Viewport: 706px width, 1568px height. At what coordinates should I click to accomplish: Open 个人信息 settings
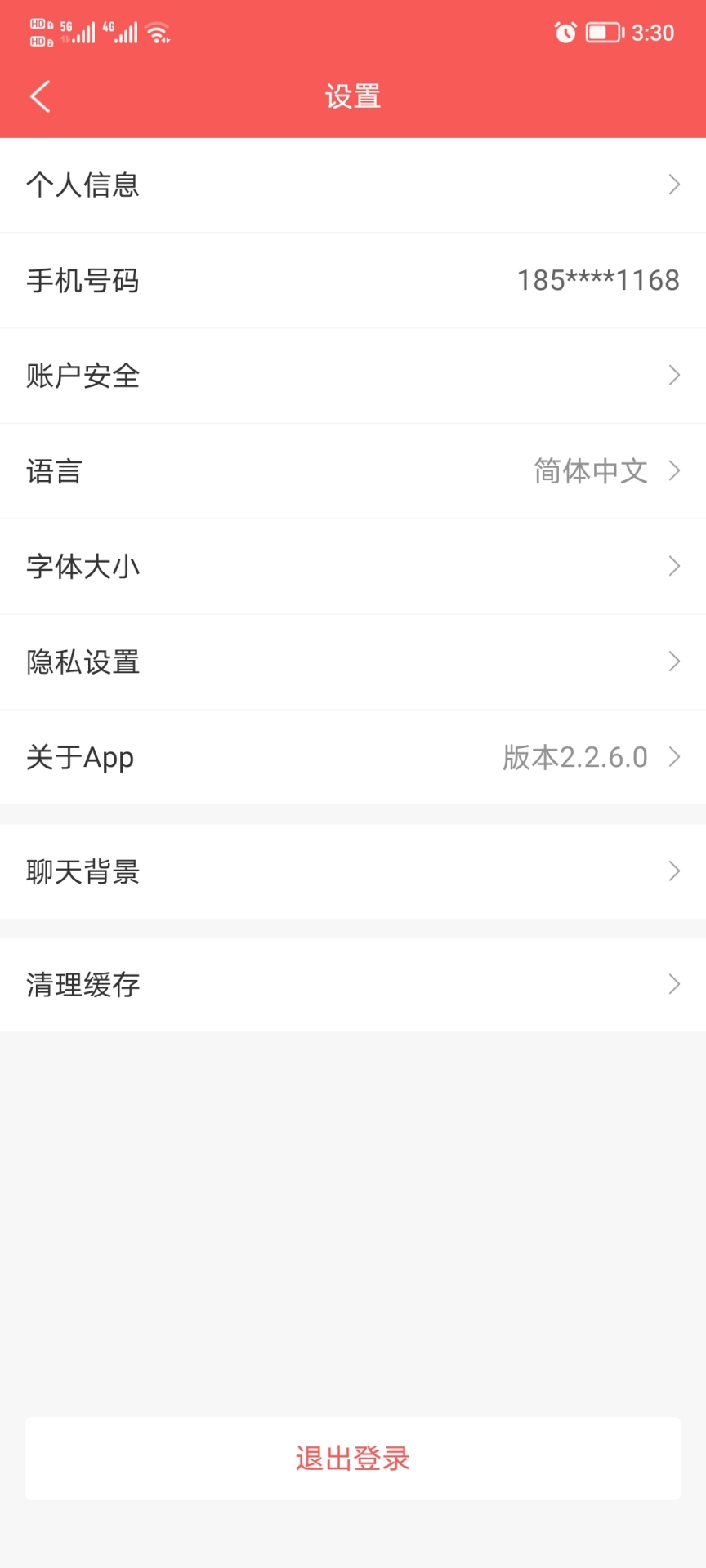[353, 185]
